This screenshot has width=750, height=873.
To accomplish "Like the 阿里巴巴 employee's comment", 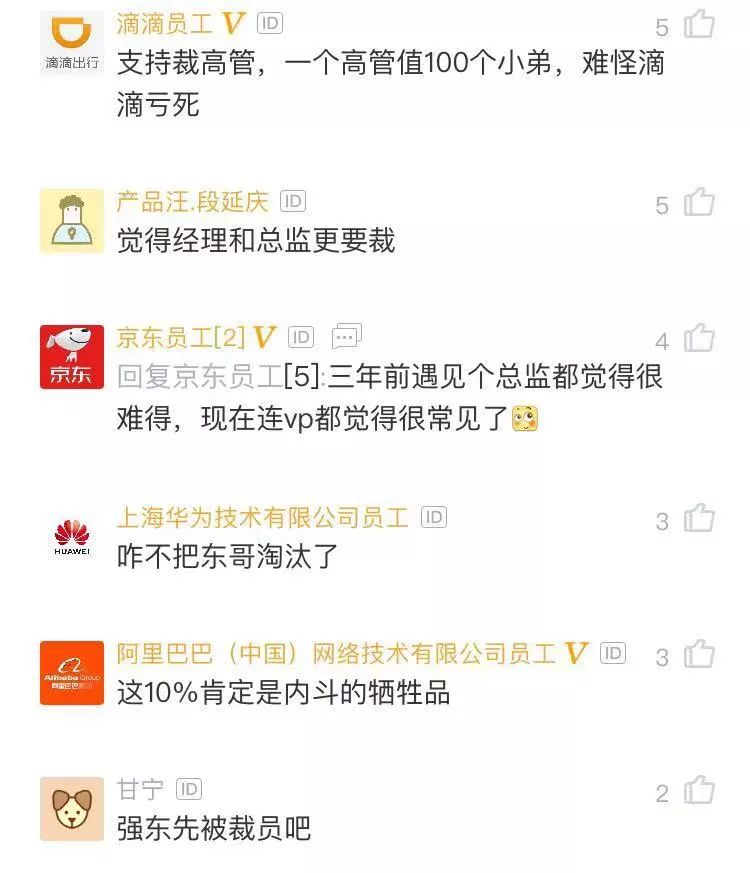I will [x=700, y=656].
